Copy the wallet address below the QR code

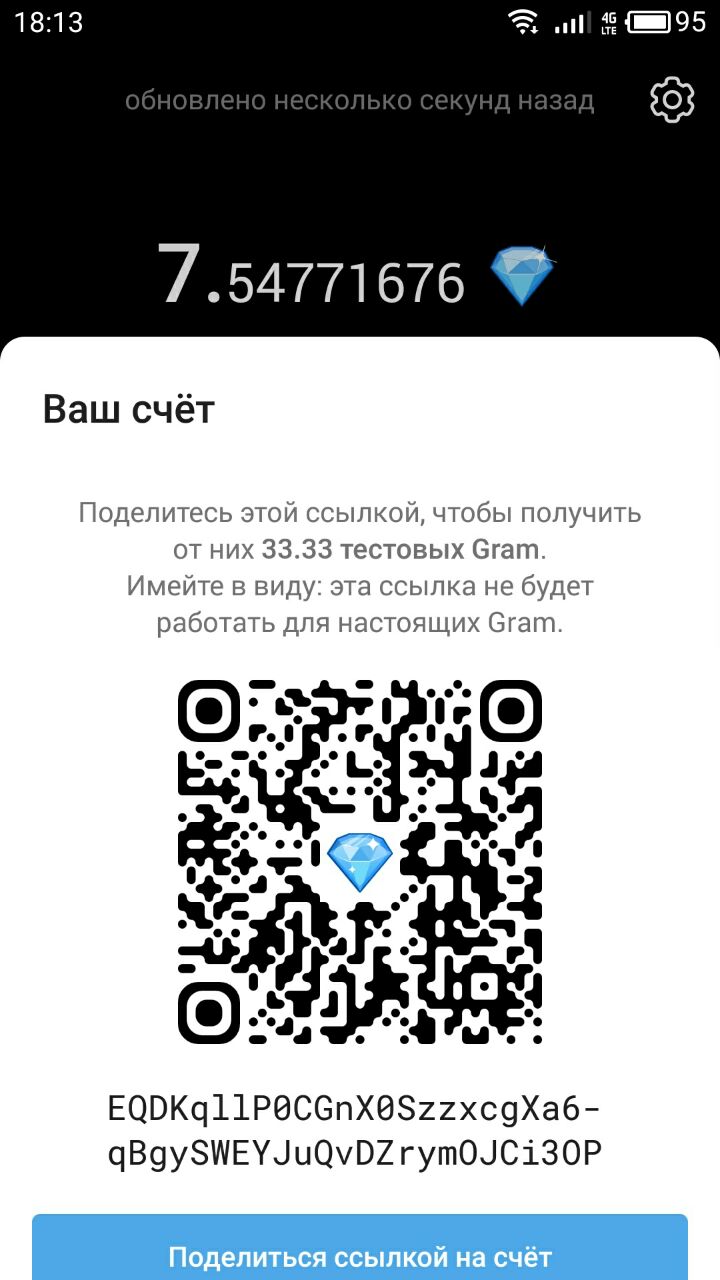click(x=355, y=1131)
